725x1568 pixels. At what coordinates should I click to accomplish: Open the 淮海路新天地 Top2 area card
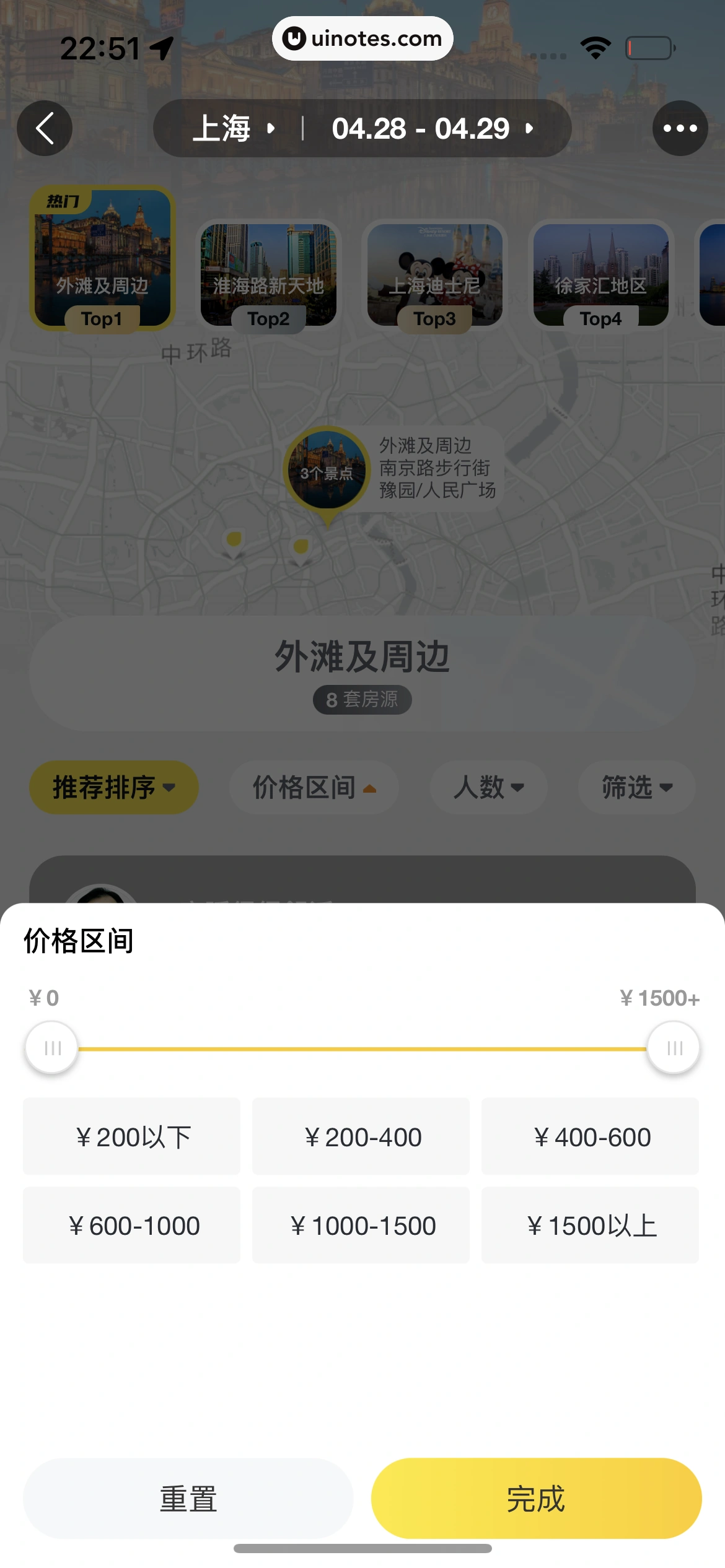(x=268, y=276)
